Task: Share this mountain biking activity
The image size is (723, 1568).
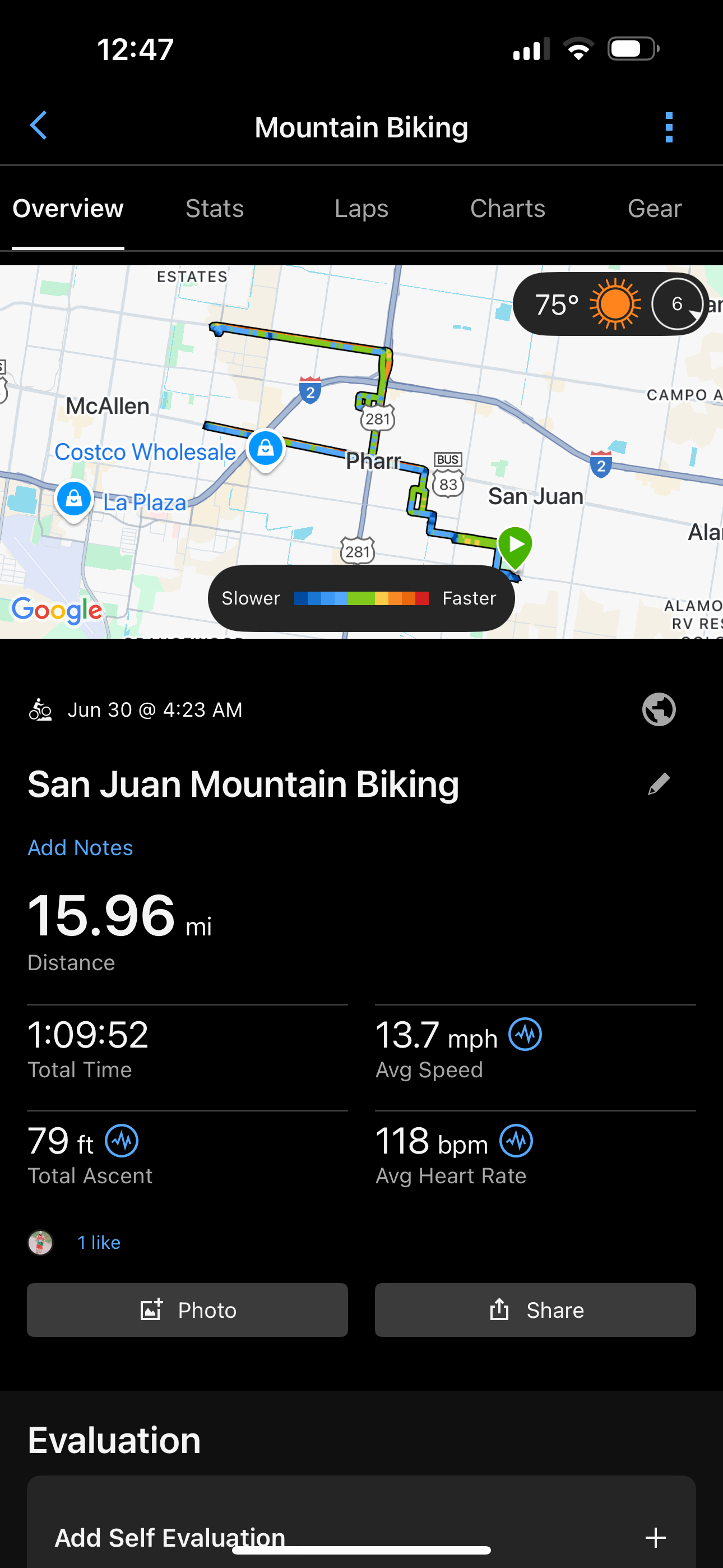Action: point(535,1310)
